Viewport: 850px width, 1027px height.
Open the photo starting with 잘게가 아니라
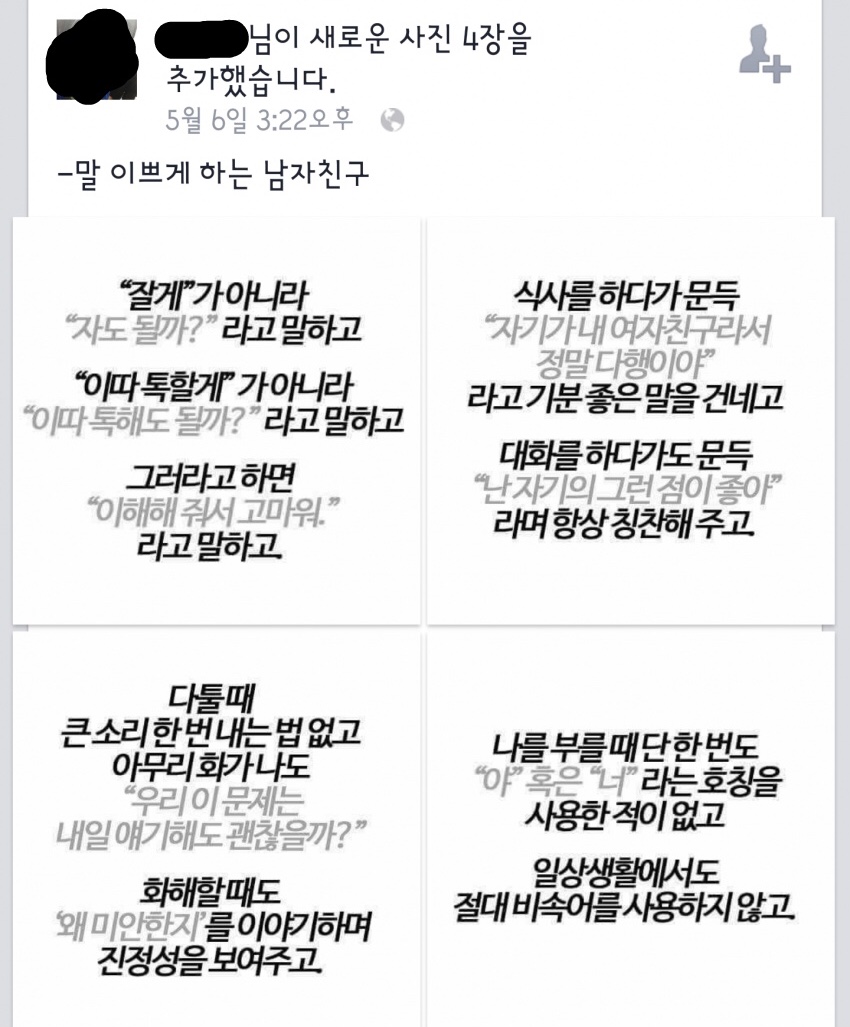218,420
